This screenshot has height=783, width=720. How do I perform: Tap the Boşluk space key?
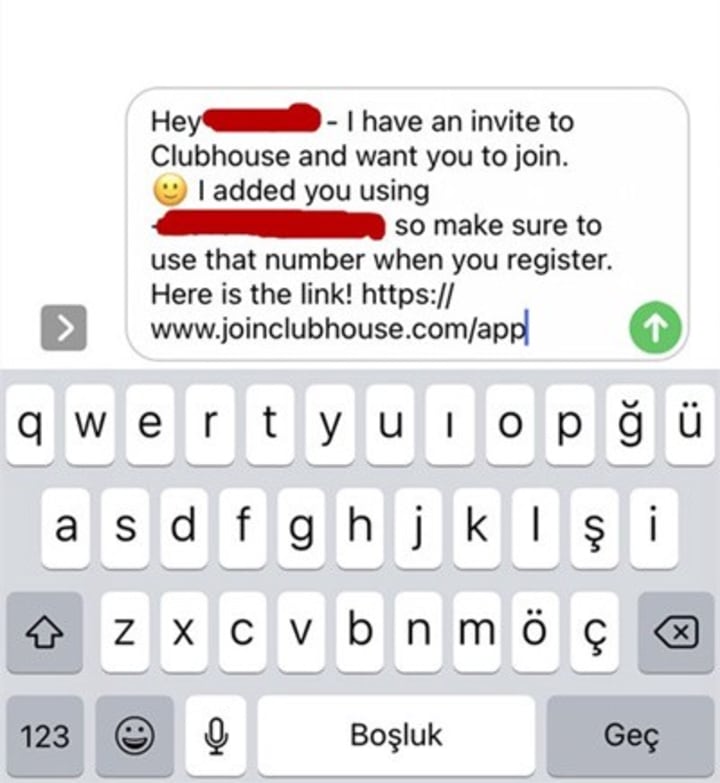pos(396,737)
